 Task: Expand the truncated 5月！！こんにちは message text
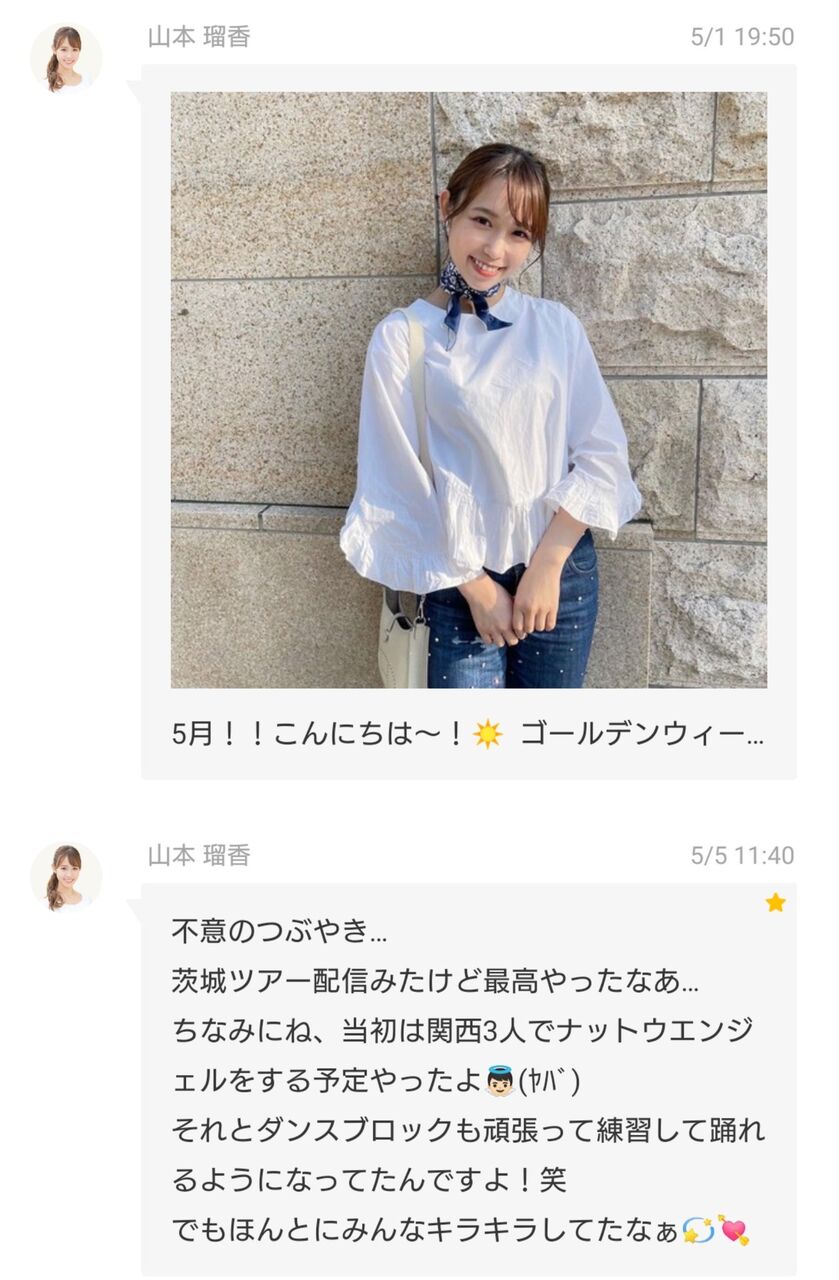coord(468,734)
